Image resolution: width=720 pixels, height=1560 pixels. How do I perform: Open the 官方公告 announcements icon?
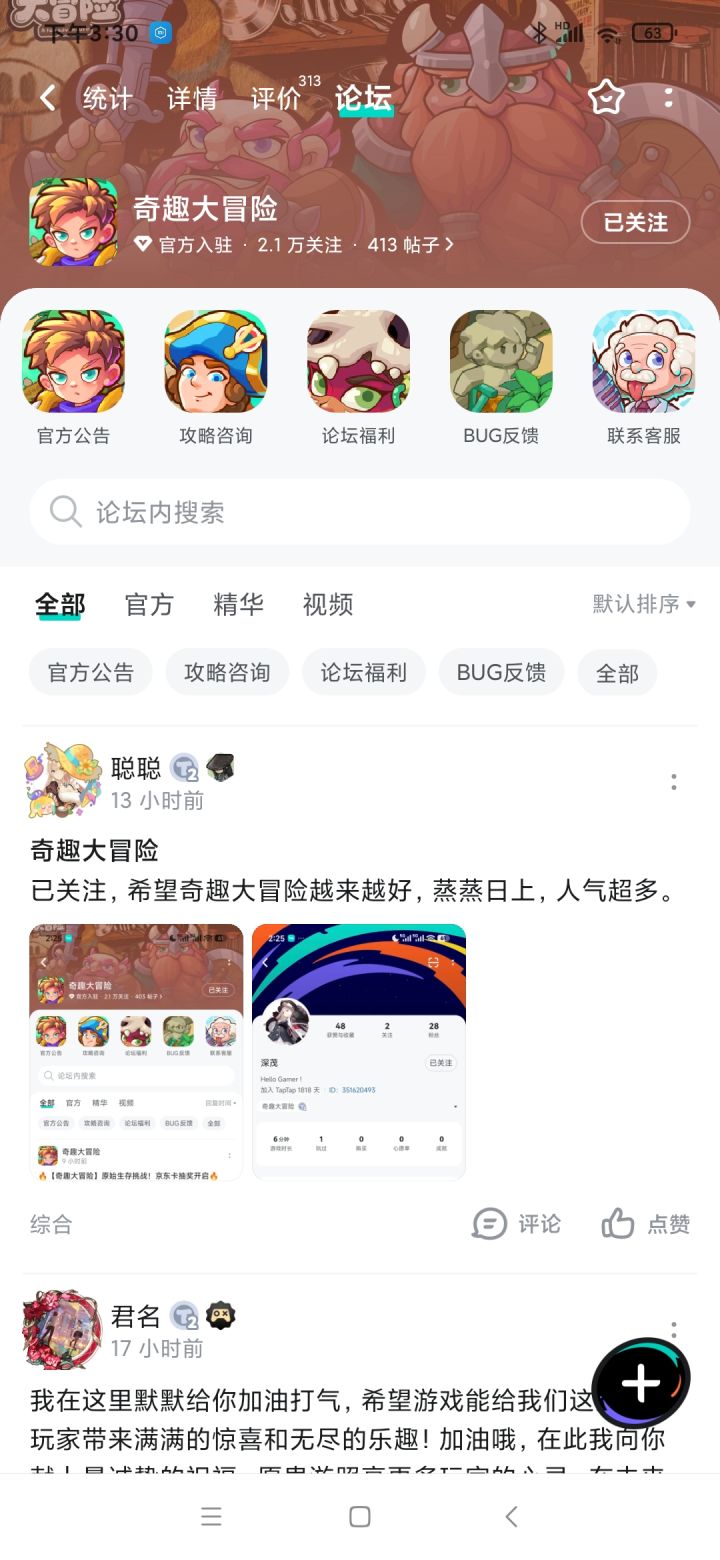click(77, 362)
